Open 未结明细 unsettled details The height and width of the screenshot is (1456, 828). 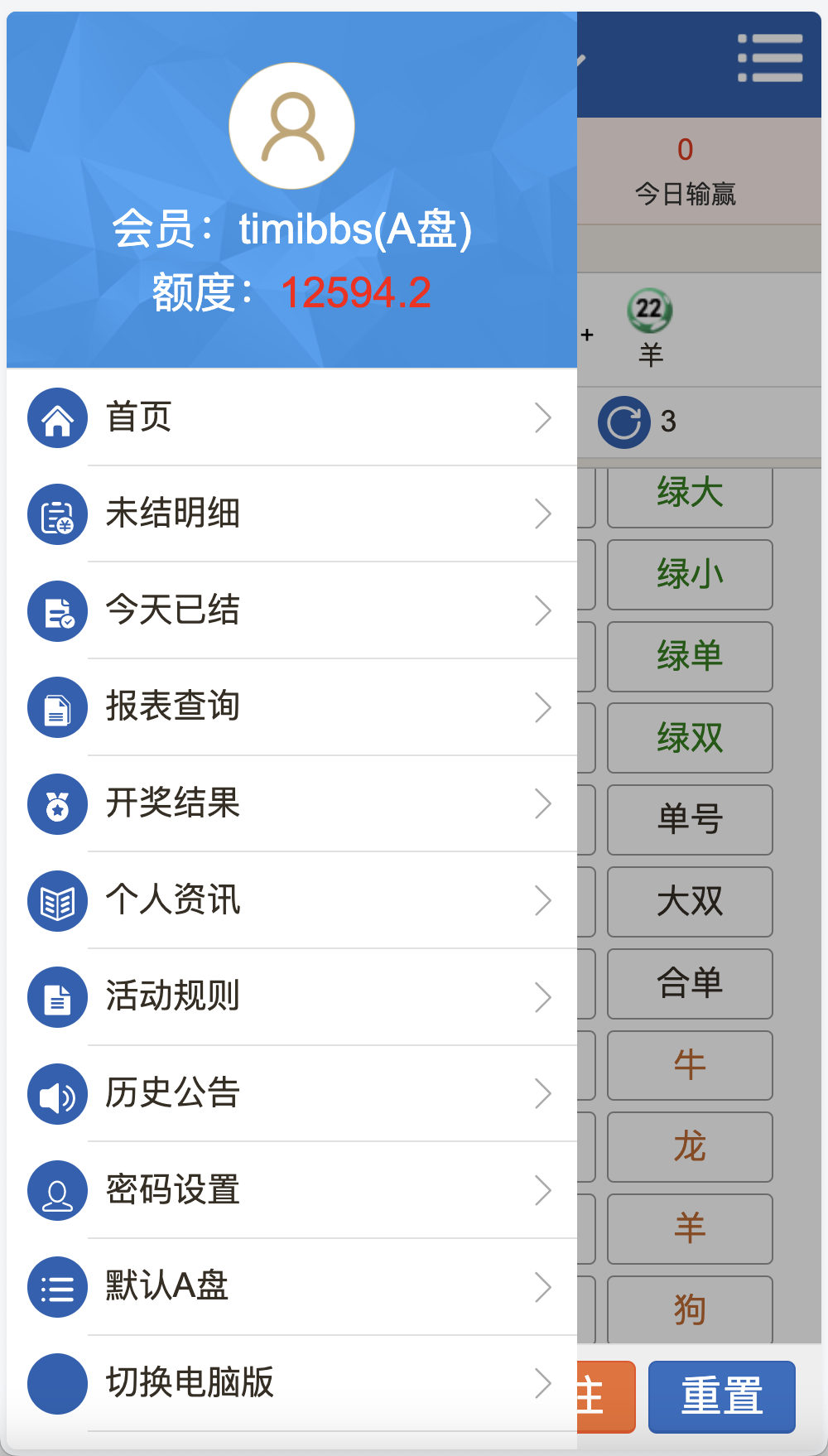pos(291,513)
